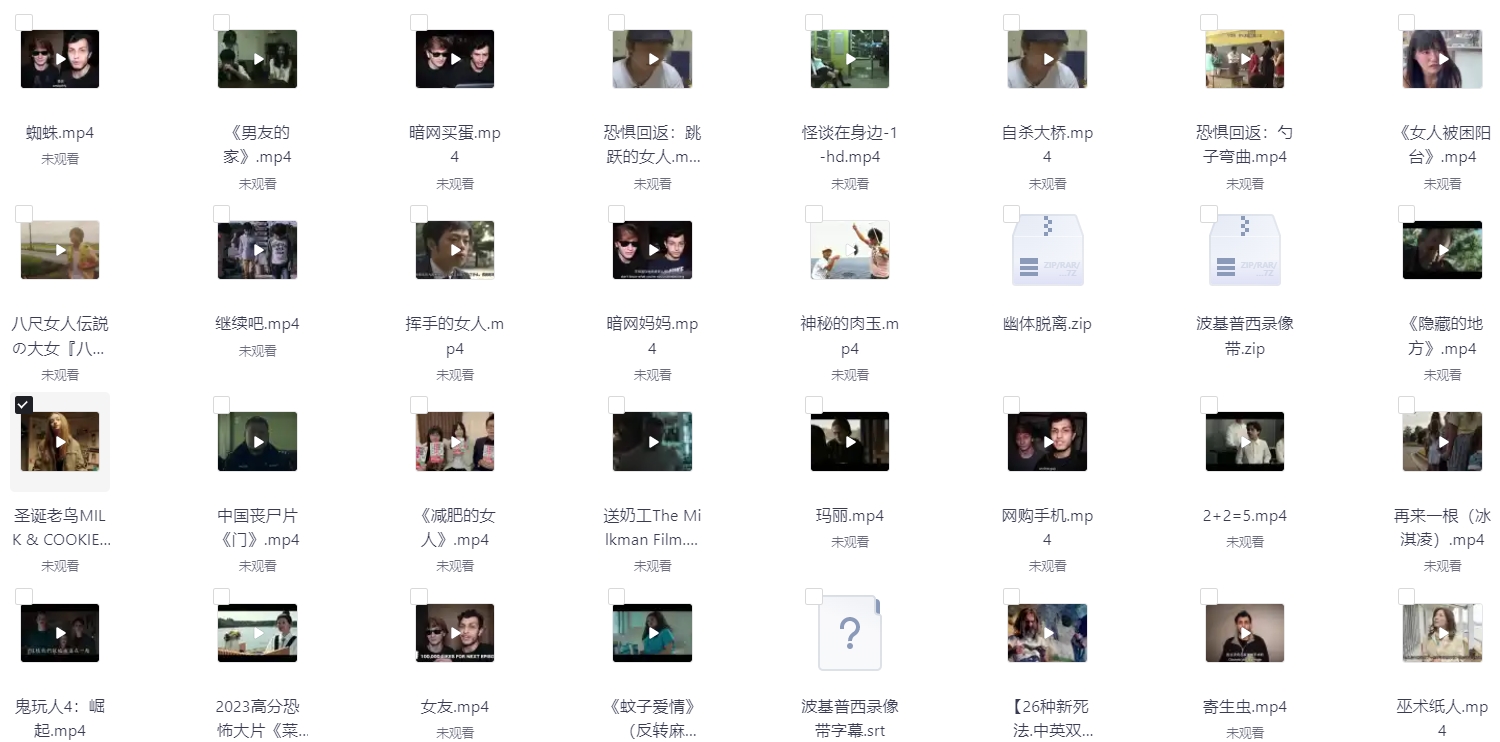Open the 继续吧.mp4 video
1500x742 pixels.
click(x=258, y=250)
